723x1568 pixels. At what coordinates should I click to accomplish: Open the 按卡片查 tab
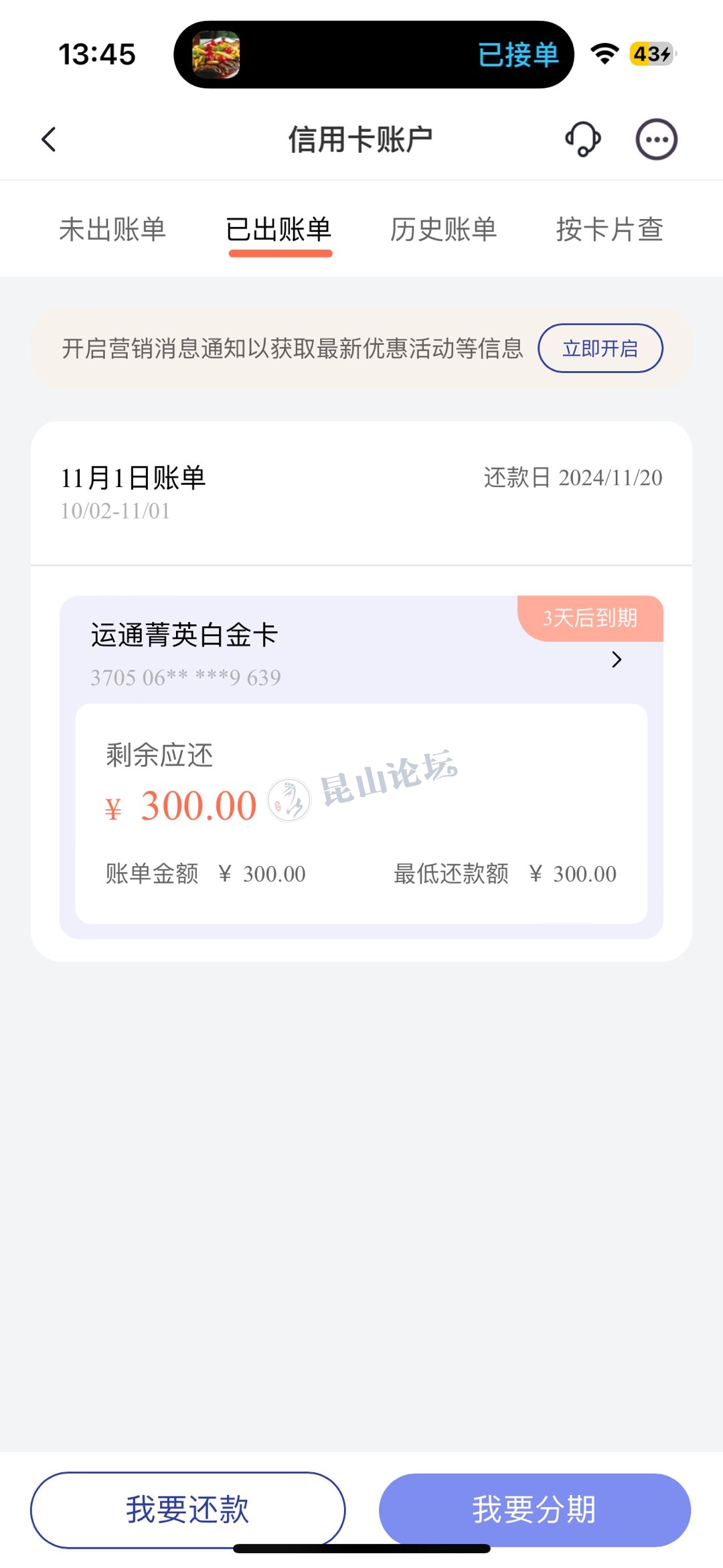point(609,230)
